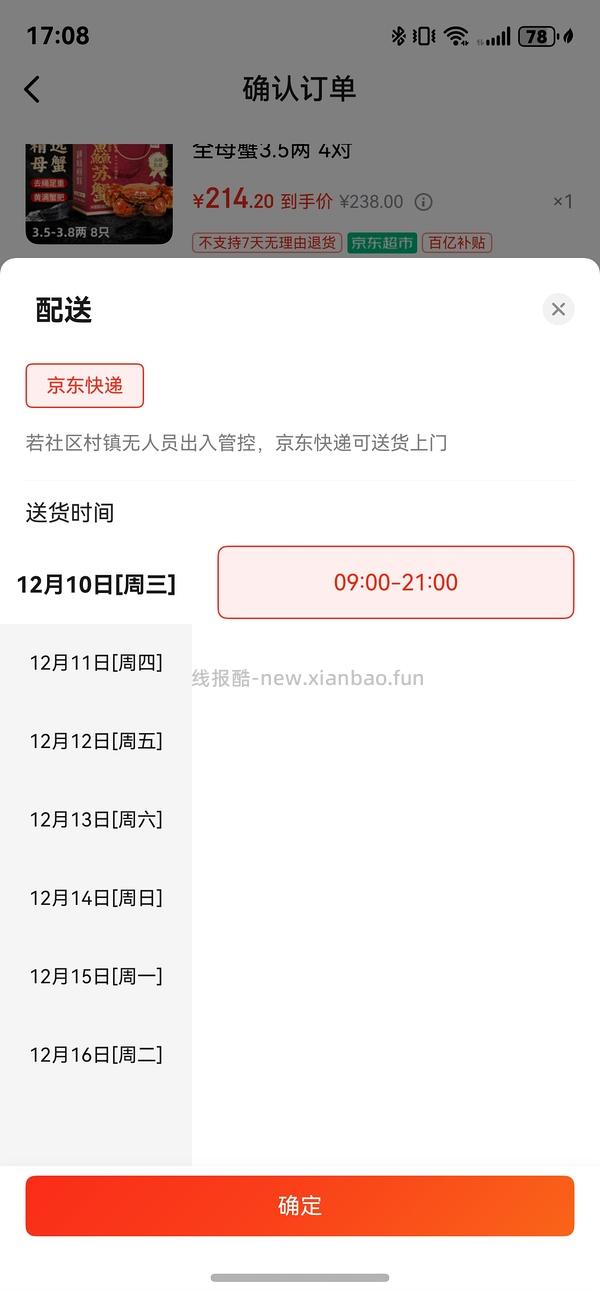Confirm with the 确定 button
The height and width of the screenshot is (1291, 600).
pyautogui.click(x=300, y=1205)
